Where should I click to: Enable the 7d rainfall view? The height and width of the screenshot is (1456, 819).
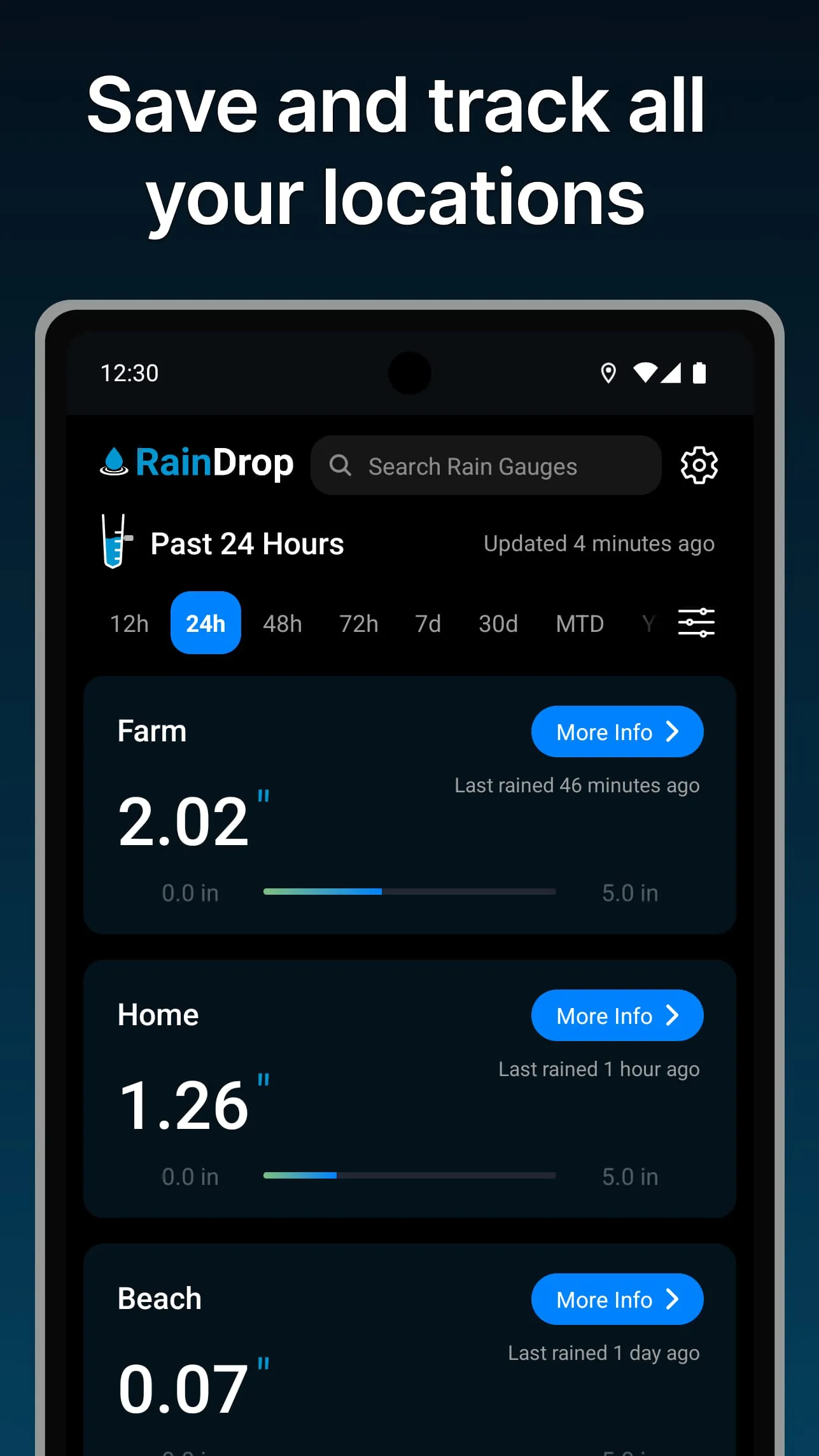(427, 623)
